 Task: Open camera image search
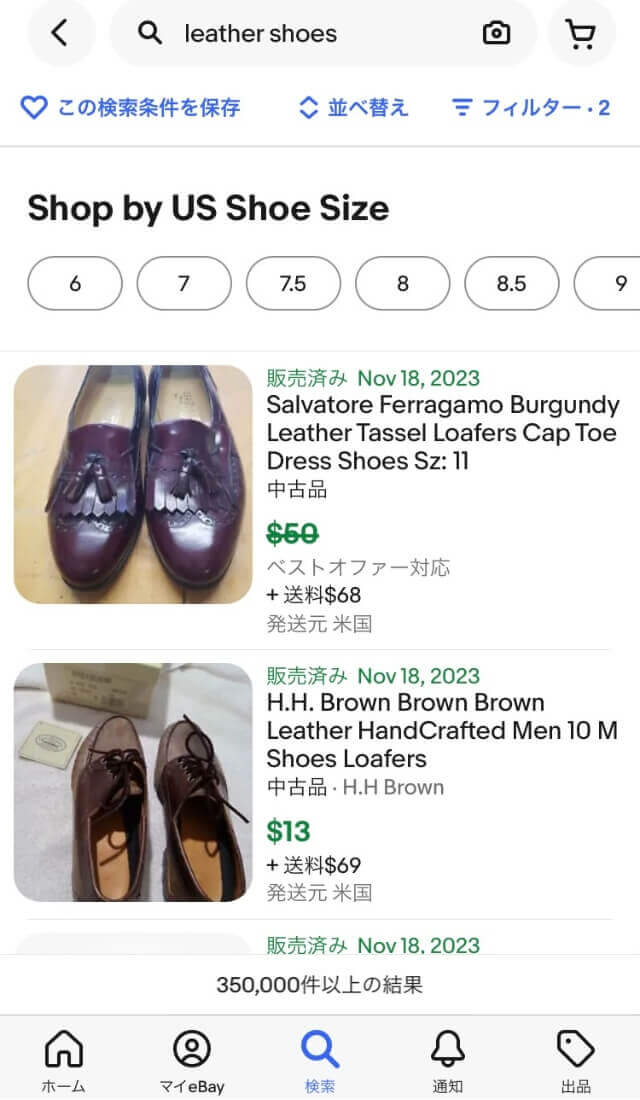tap(496, 34)
